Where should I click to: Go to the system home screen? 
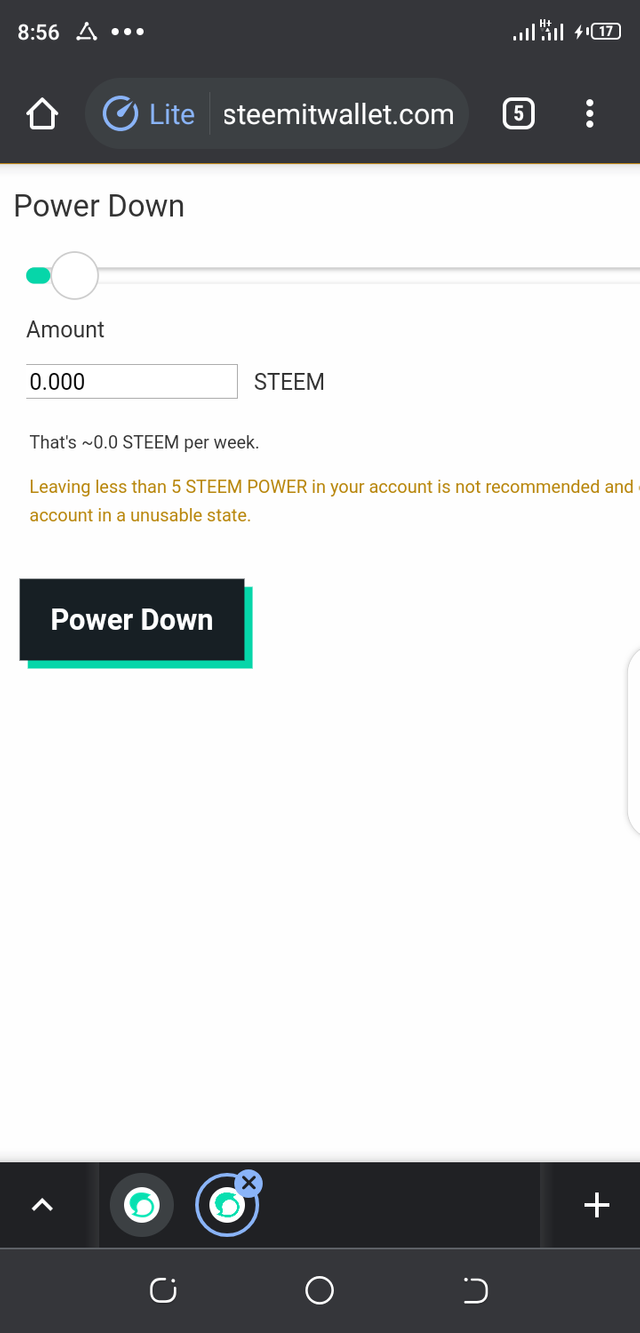click(x=319, y=1291)
